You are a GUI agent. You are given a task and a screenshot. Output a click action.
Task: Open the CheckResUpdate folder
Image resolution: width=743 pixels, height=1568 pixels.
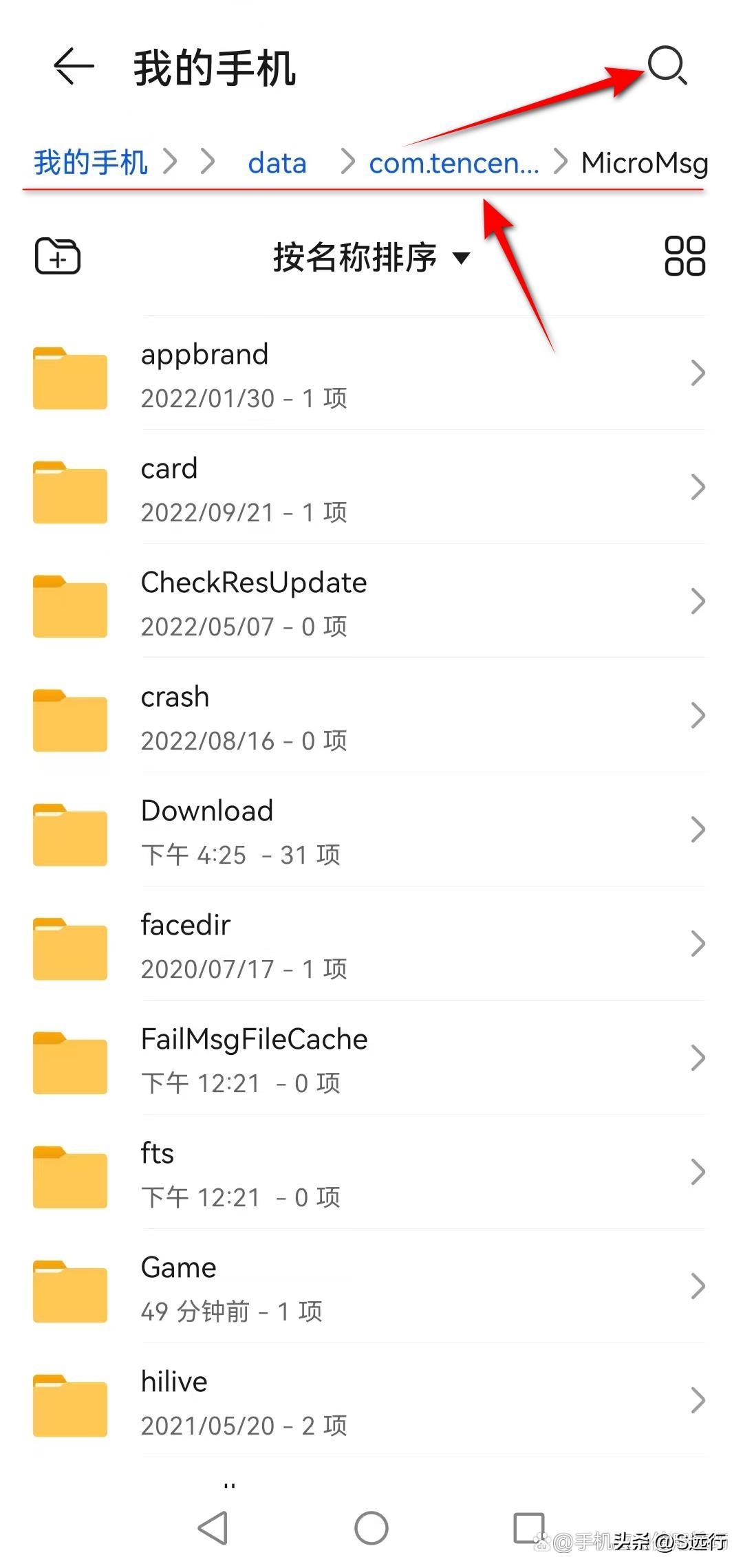[x=370, y=602]
